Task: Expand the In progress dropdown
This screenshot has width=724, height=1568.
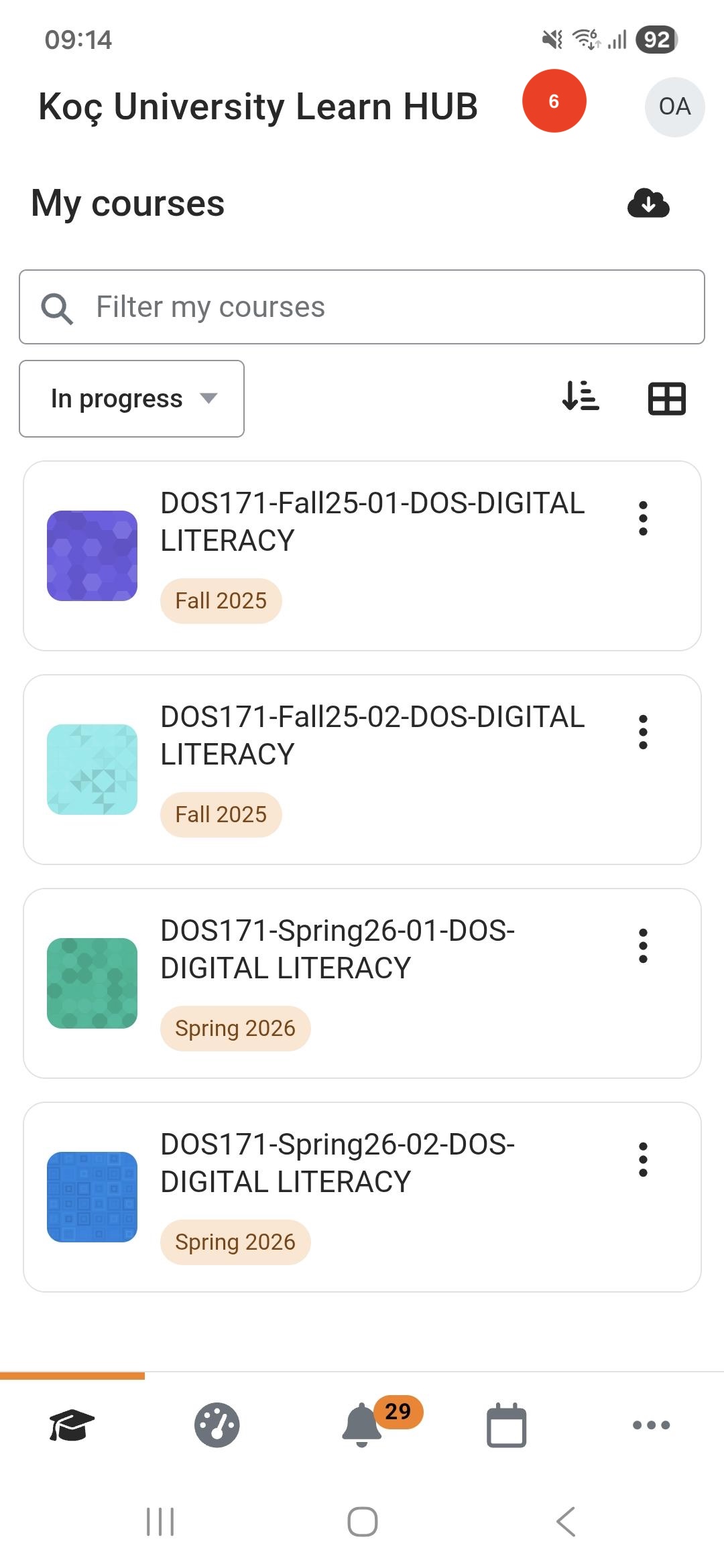Action: (x=132, y=399)
